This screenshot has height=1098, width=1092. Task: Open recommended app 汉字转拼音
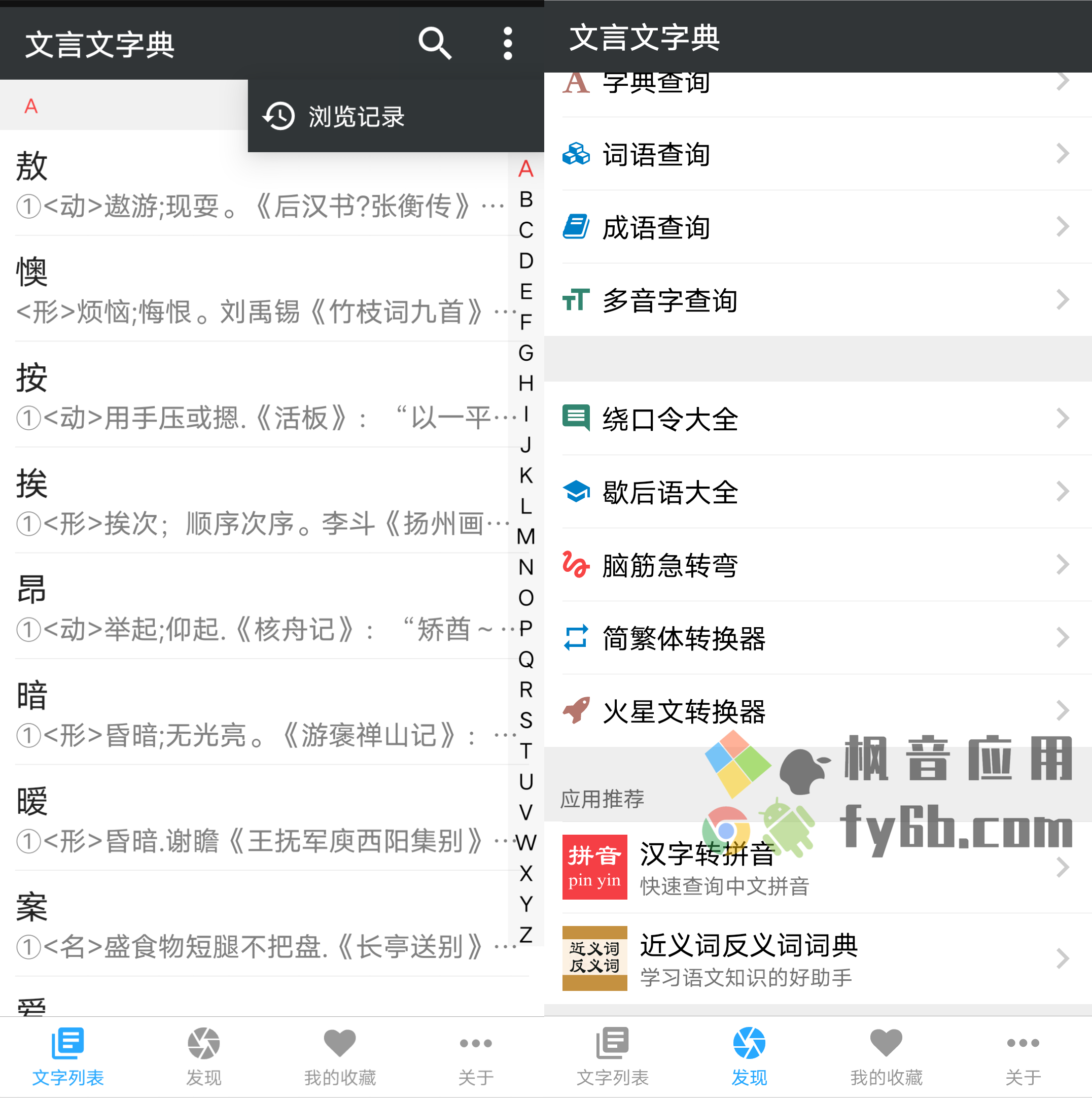pyautogui.click(x=817, y=867)
